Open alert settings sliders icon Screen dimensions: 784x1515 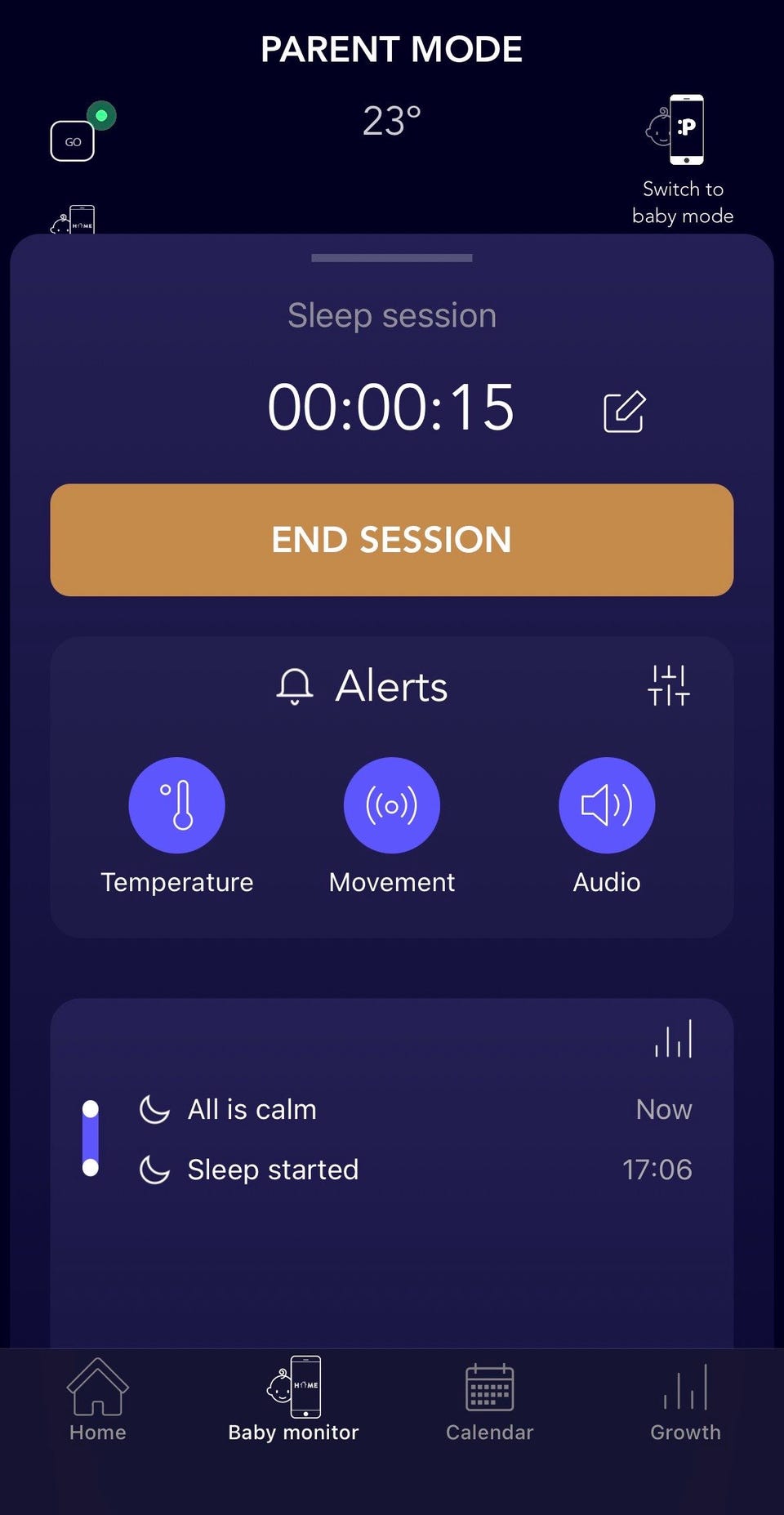(669, 685)
